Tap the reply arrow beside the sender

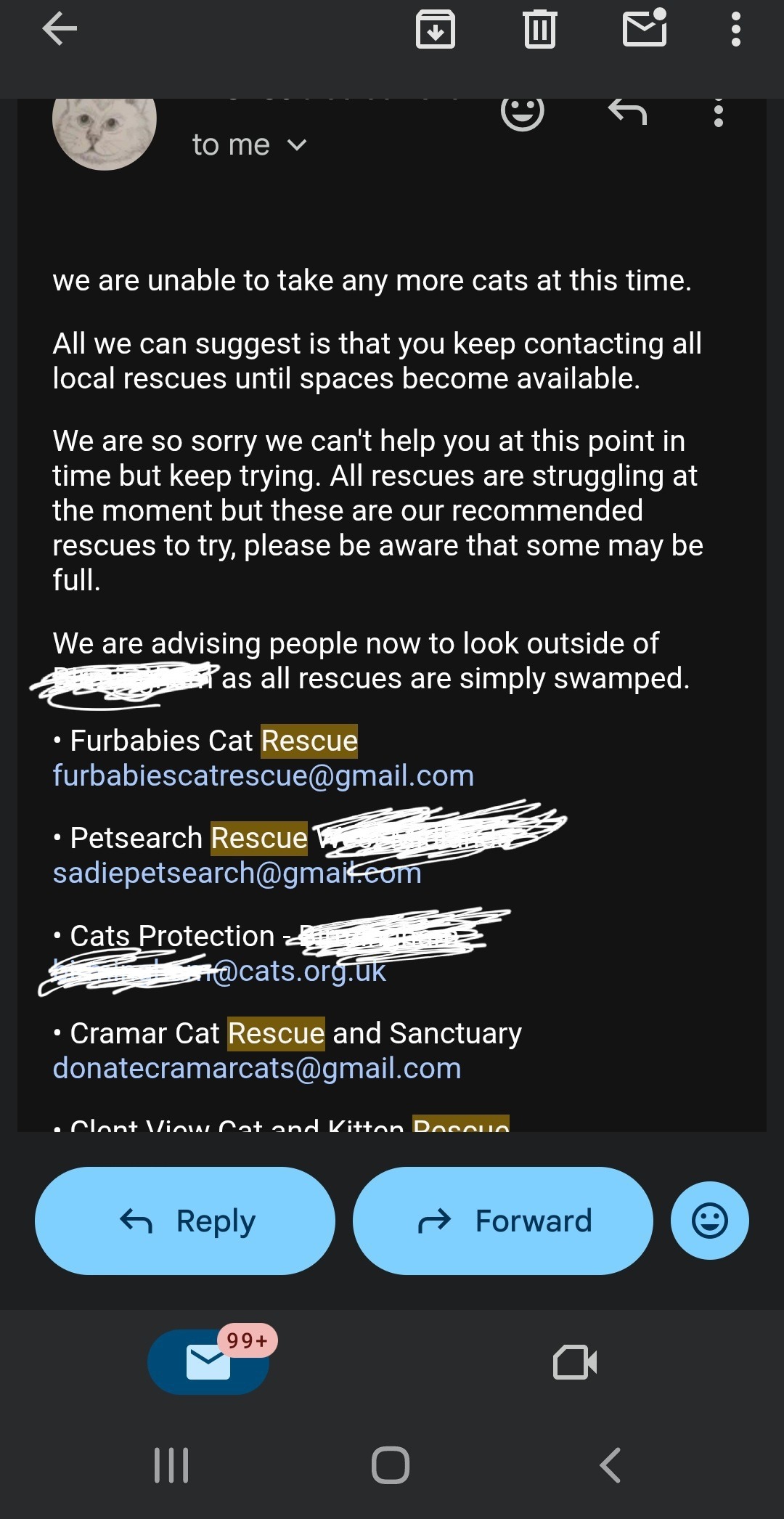click(627, 113)
